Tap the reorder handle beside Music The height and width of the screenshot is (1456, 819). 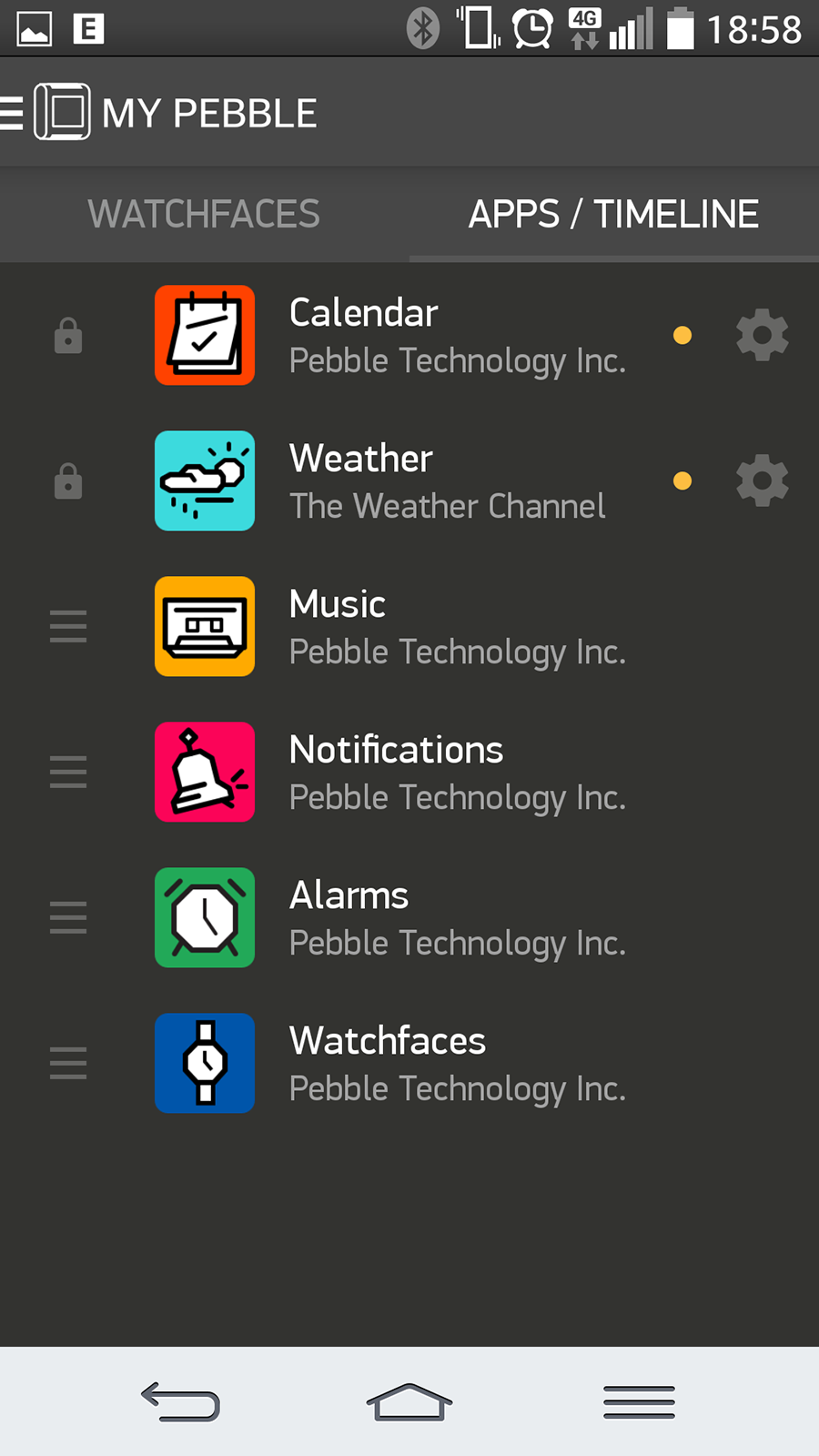(x=68, y=626)
